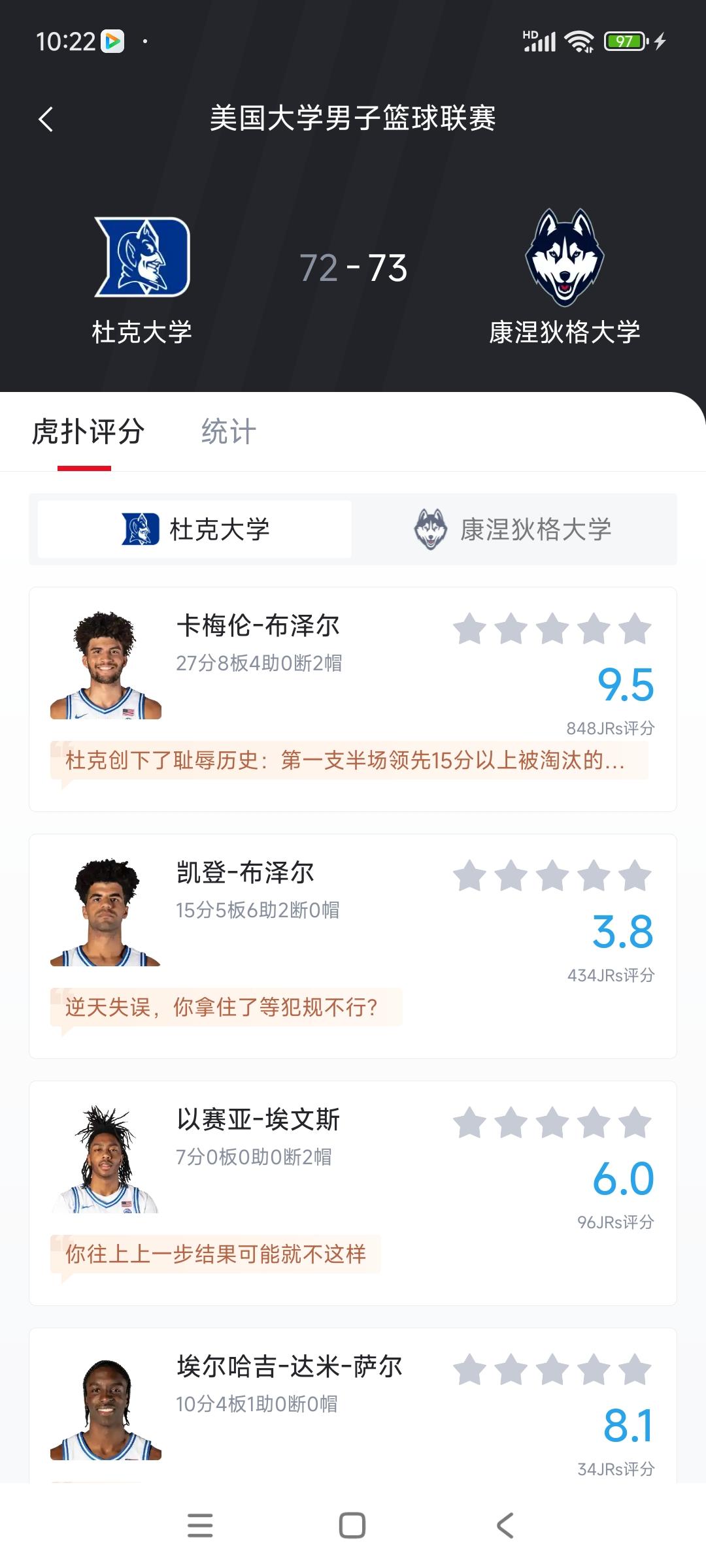Tap the back arrow at top left
The height and width of the screenshot is (1568, 706).
[x=46, y=120]
